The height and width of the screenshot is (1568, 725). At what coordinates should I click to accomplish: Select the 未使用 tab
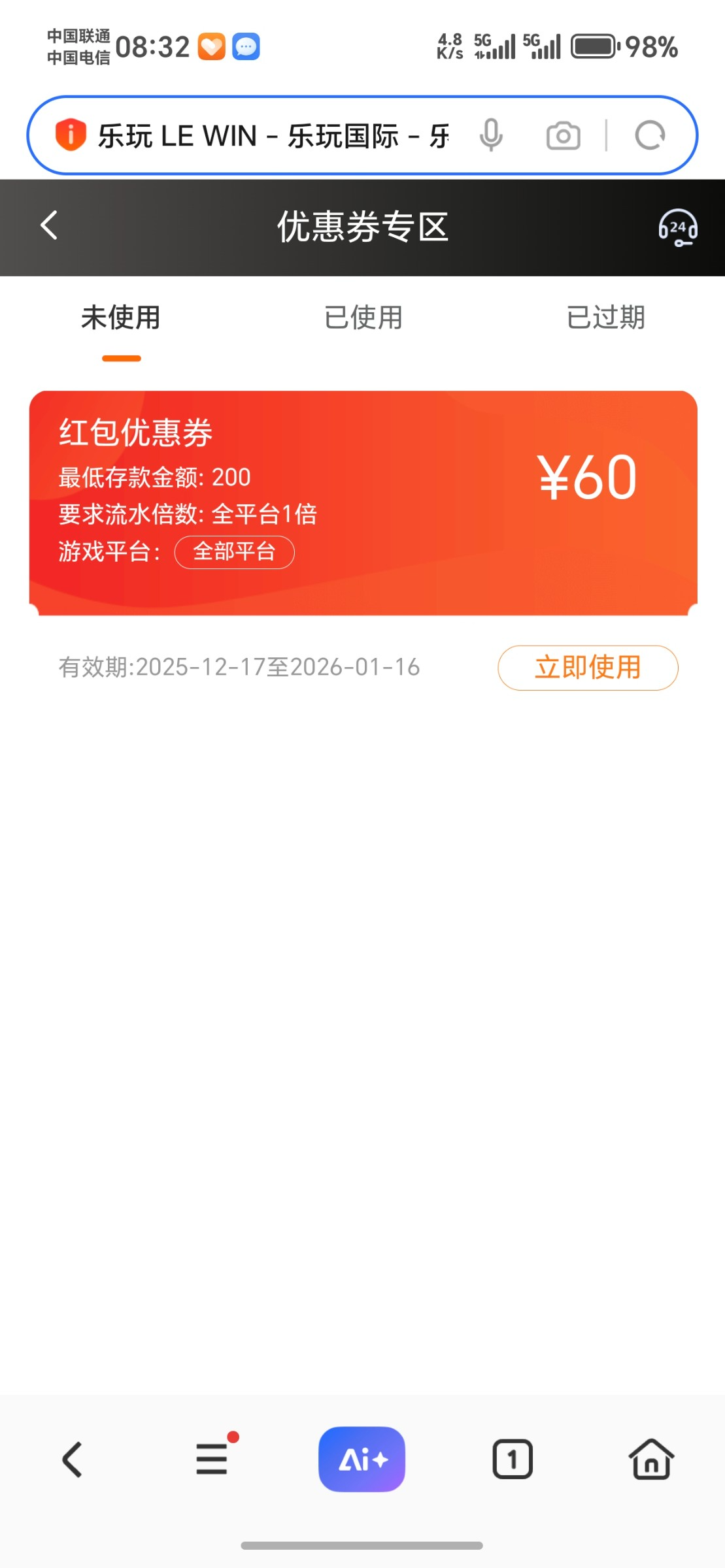pyautogui.click(x=121, y=318)
